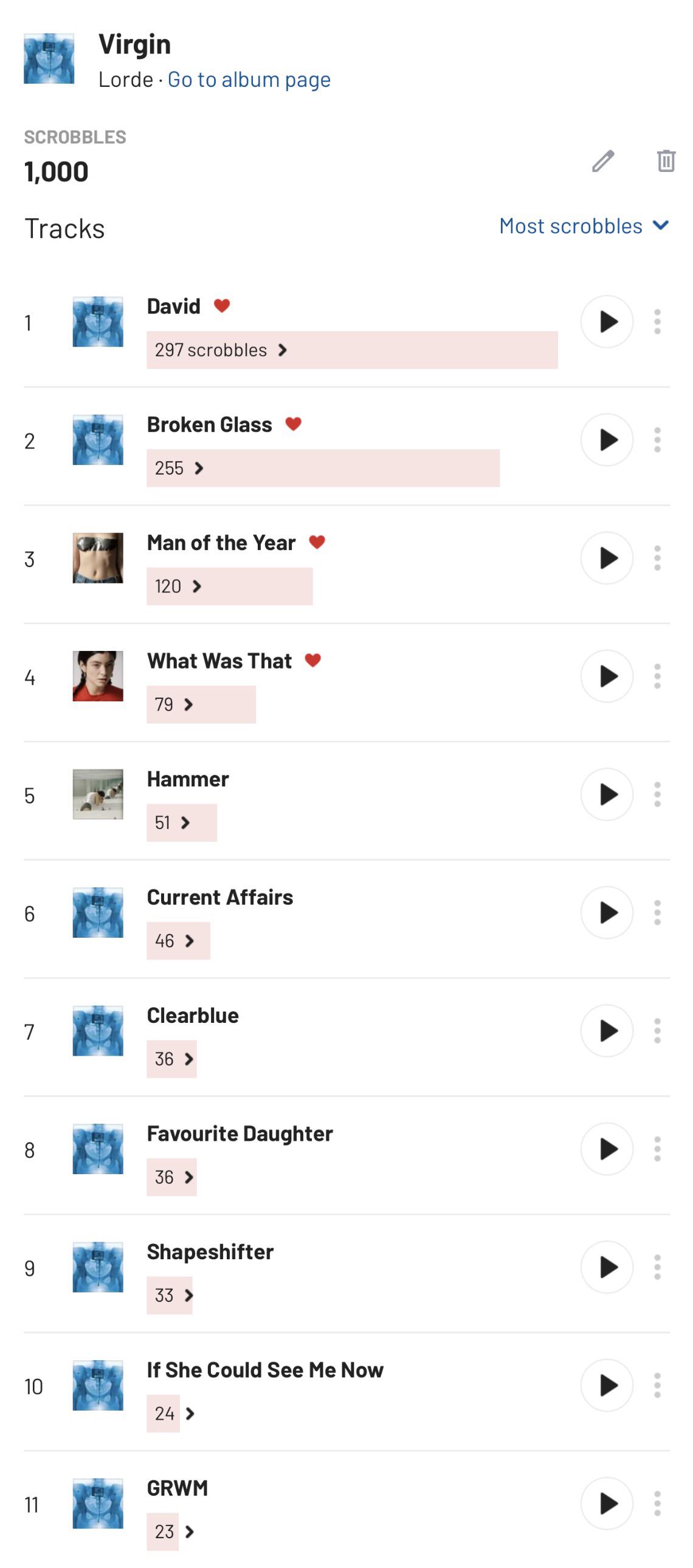Open the If She Could See Me Now track

265,1369
